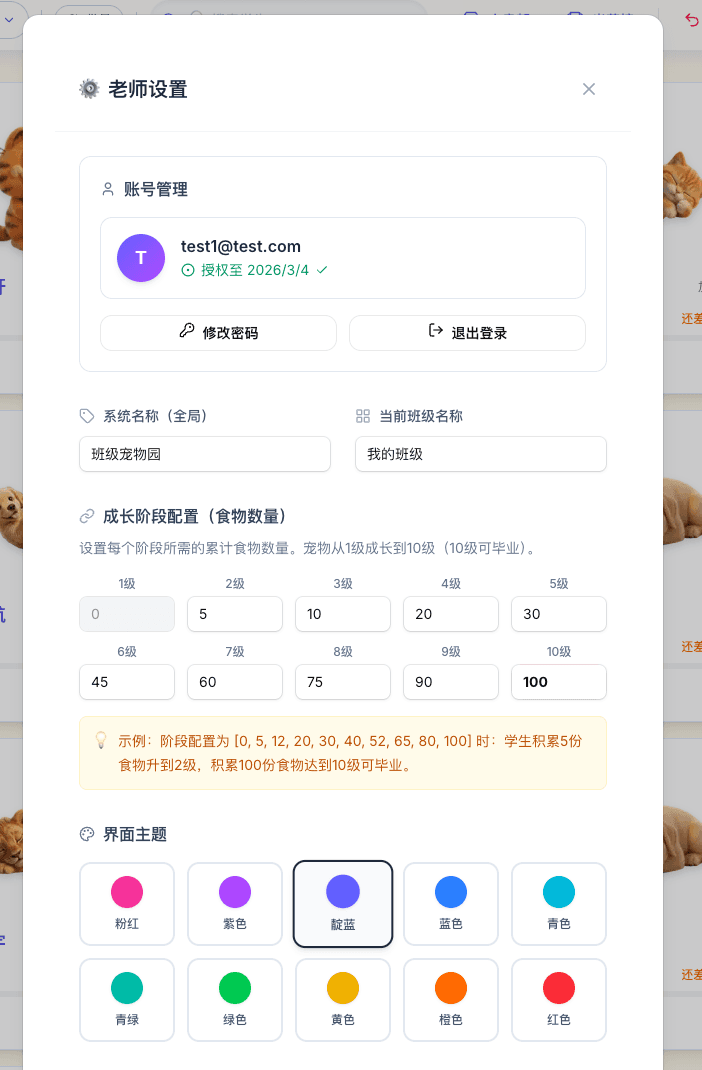
Task: Focus the 10级 food amount field
Action: [559, 682]
